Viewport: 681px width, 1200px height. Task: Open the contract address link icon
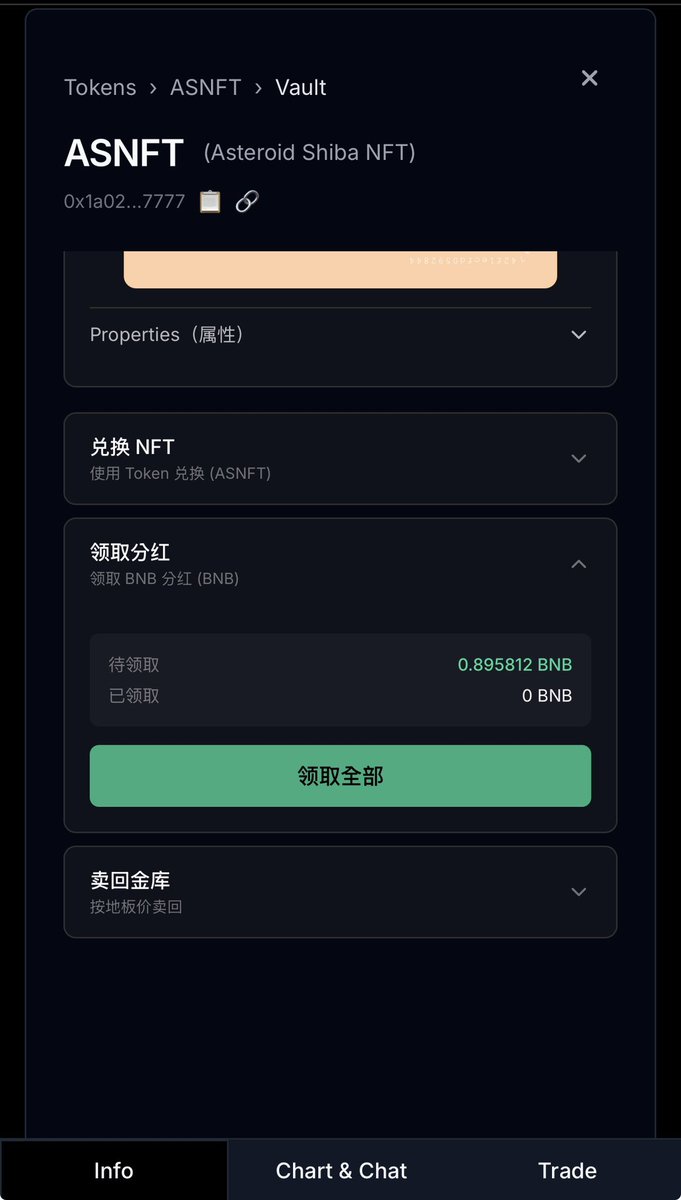pos(247,201)
